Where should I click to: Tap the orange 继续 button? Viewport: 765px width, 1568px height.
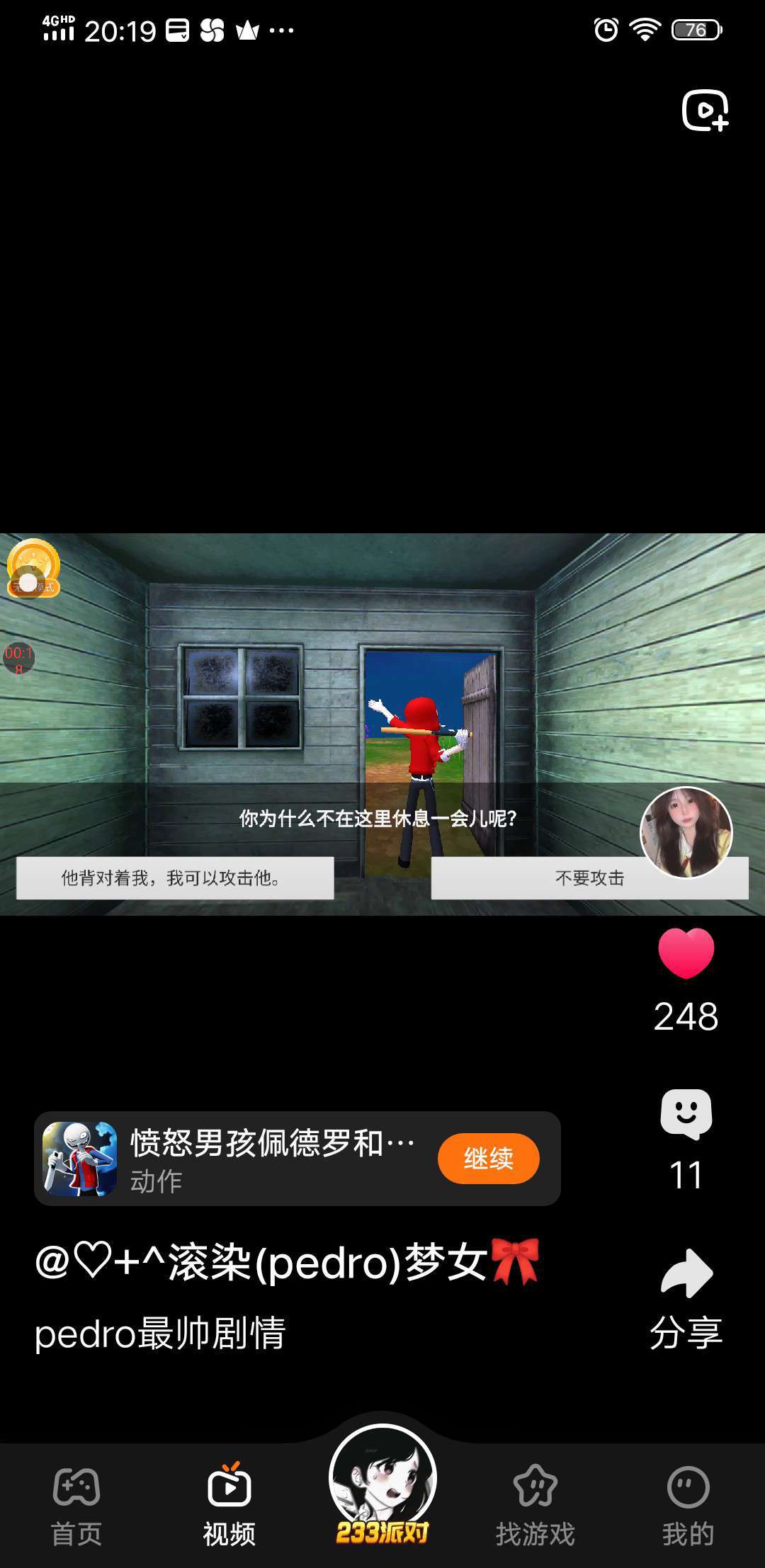[488, 1159]
